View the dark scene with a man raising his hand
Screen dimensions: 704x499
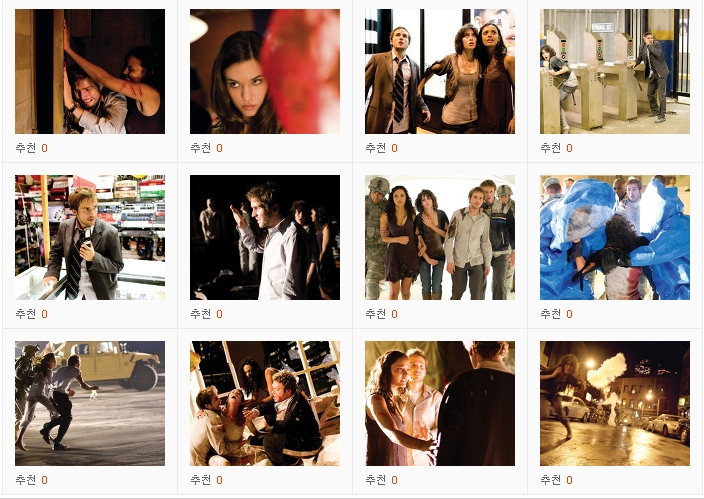click(265, 238)
